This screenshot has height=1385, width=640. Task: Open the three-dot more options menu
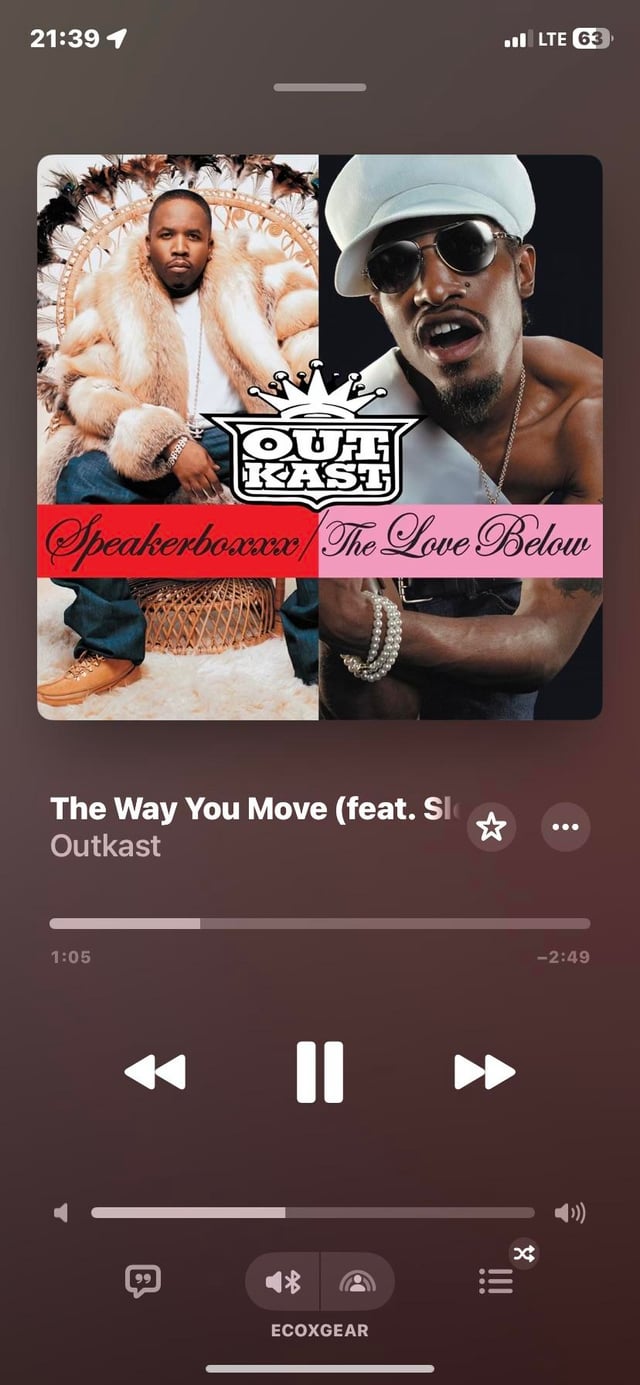[565, 827]
